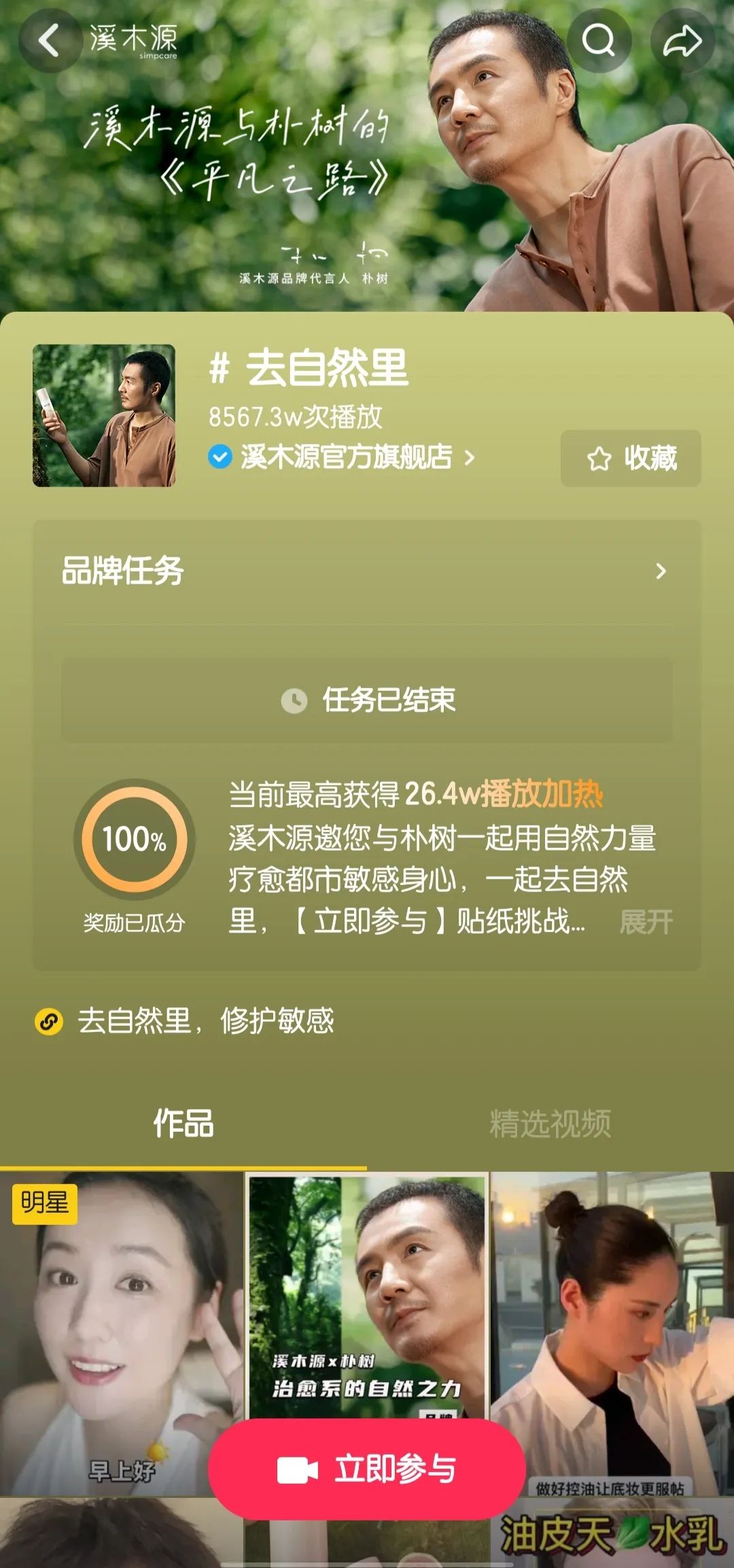Open the 做好控油让底妆更服帖 video

(x=612, y=1332)
